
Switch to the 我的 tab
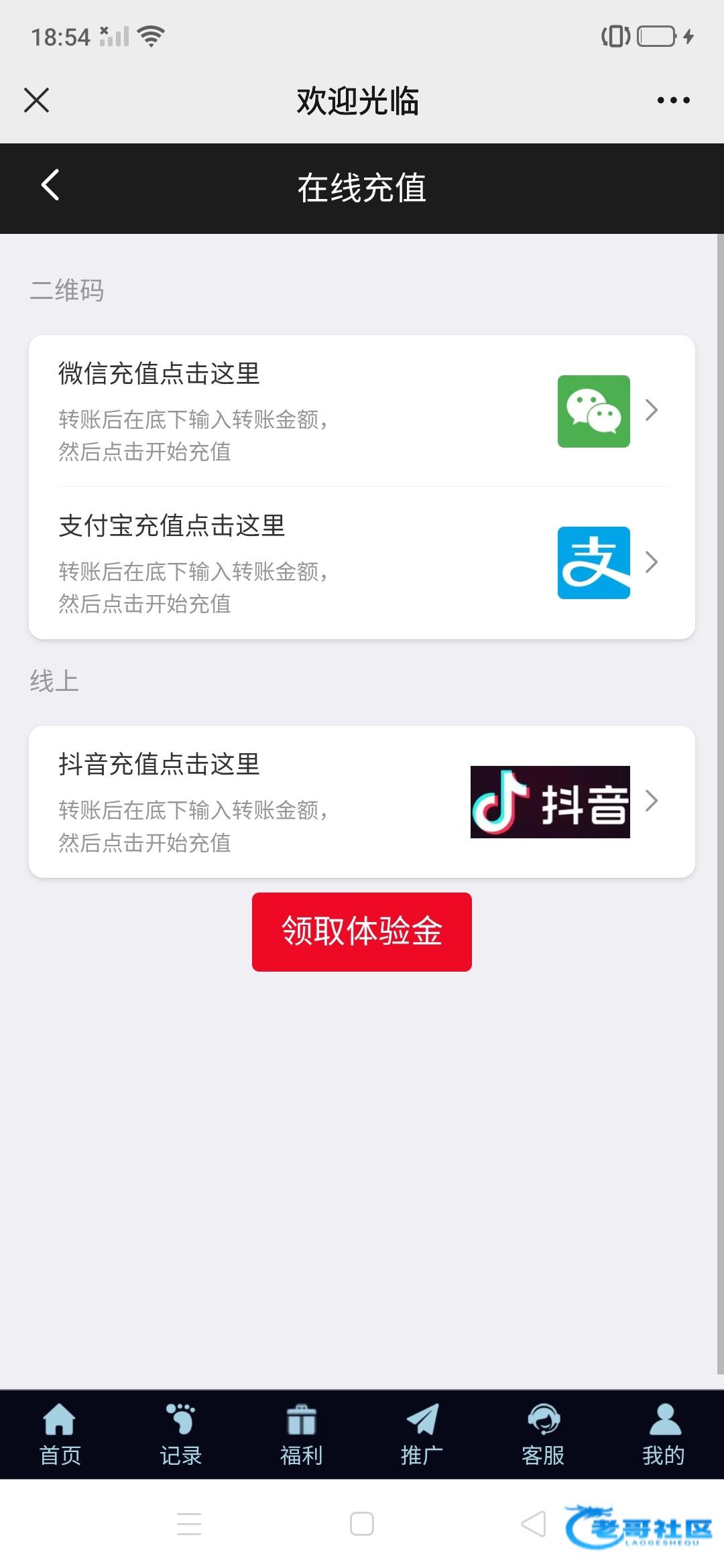[664, 1435]
